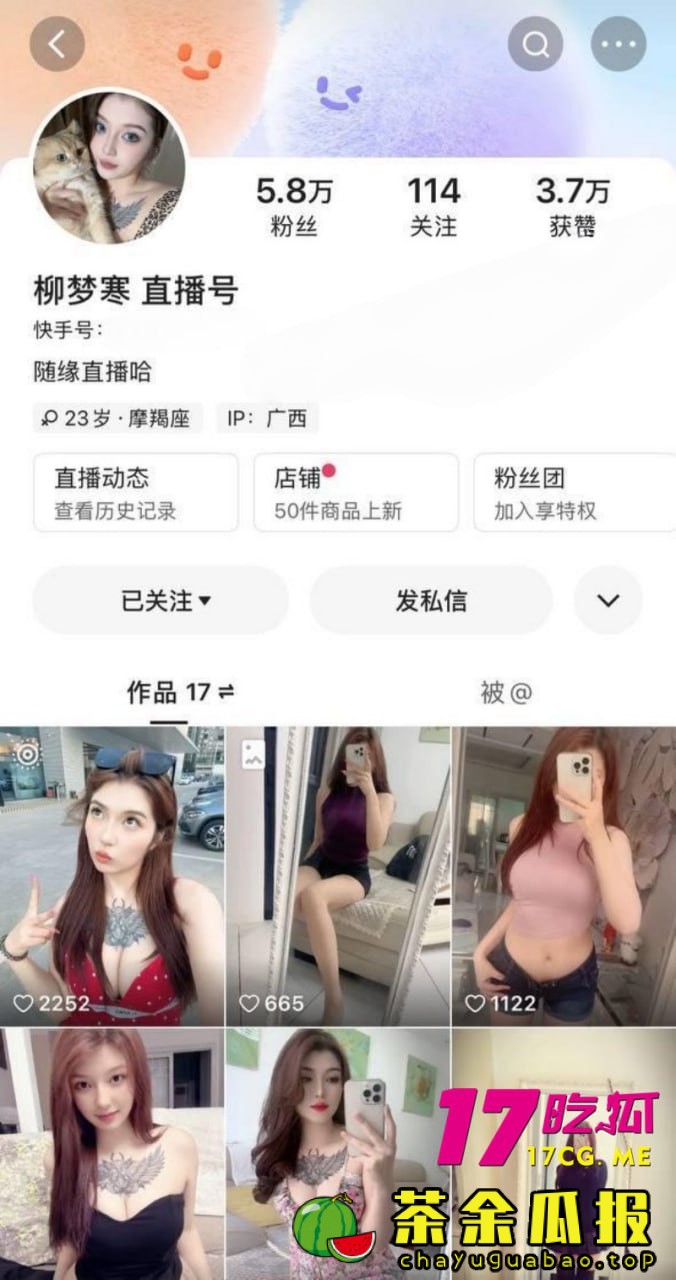This screenshot has width=676, height=1280.
Task: Switch to the 被@ tab
Action: tap(506, 692)
